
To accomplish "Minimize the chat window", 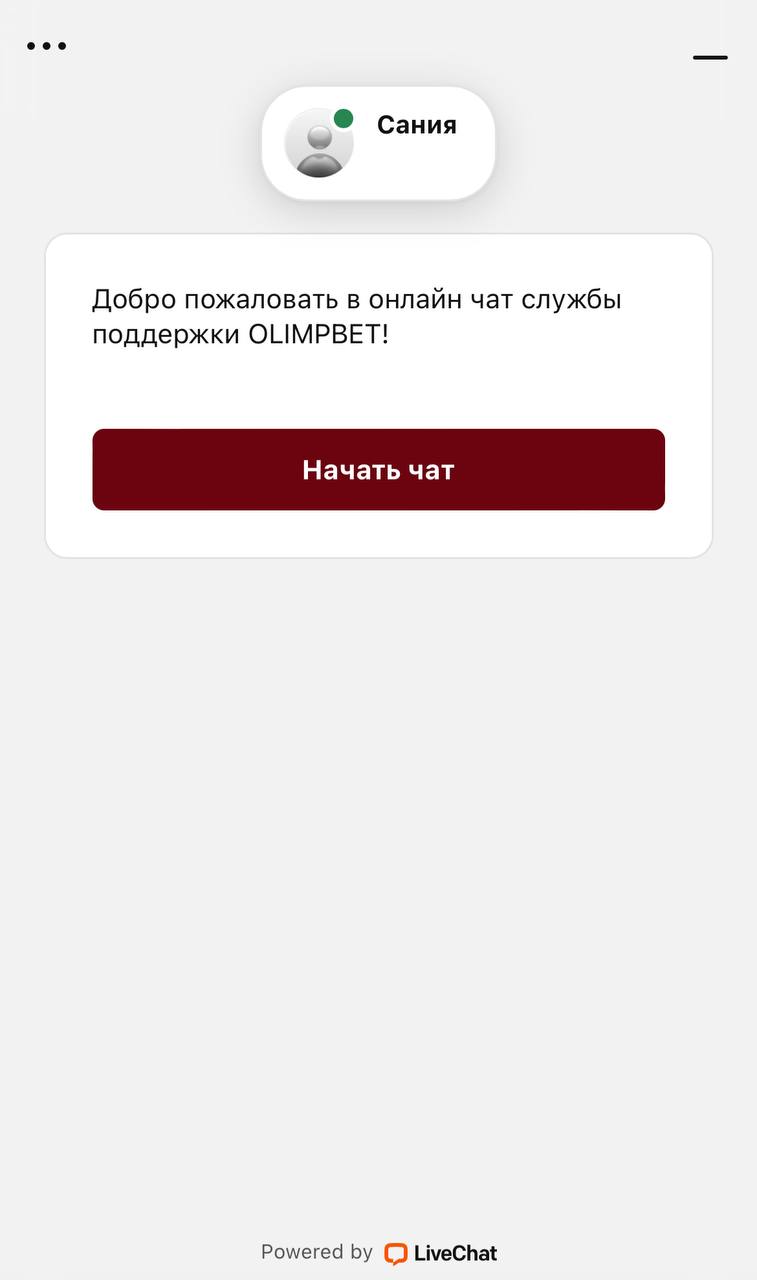I will 710,57.
